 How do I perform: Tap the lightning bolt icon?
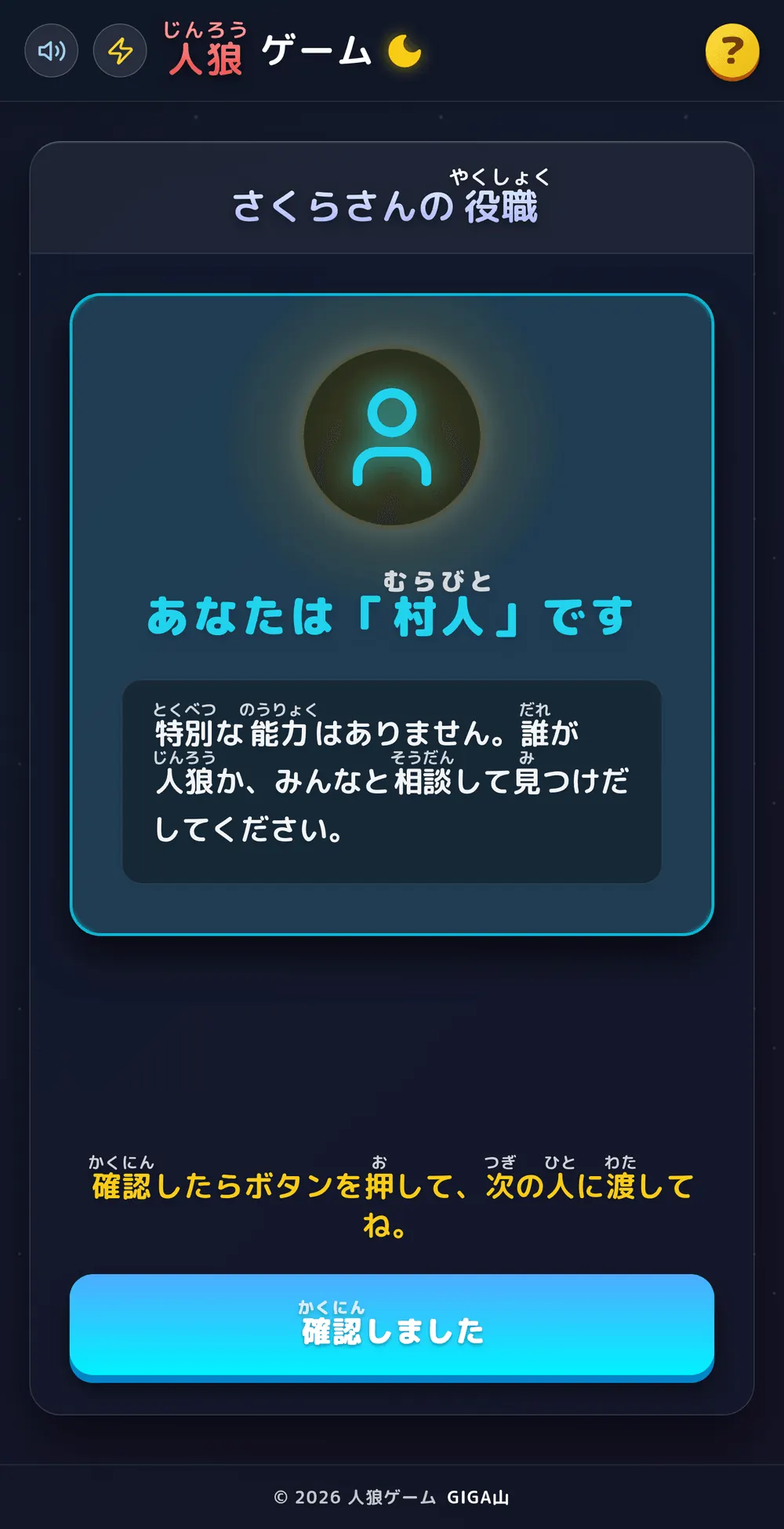[120, 51]
